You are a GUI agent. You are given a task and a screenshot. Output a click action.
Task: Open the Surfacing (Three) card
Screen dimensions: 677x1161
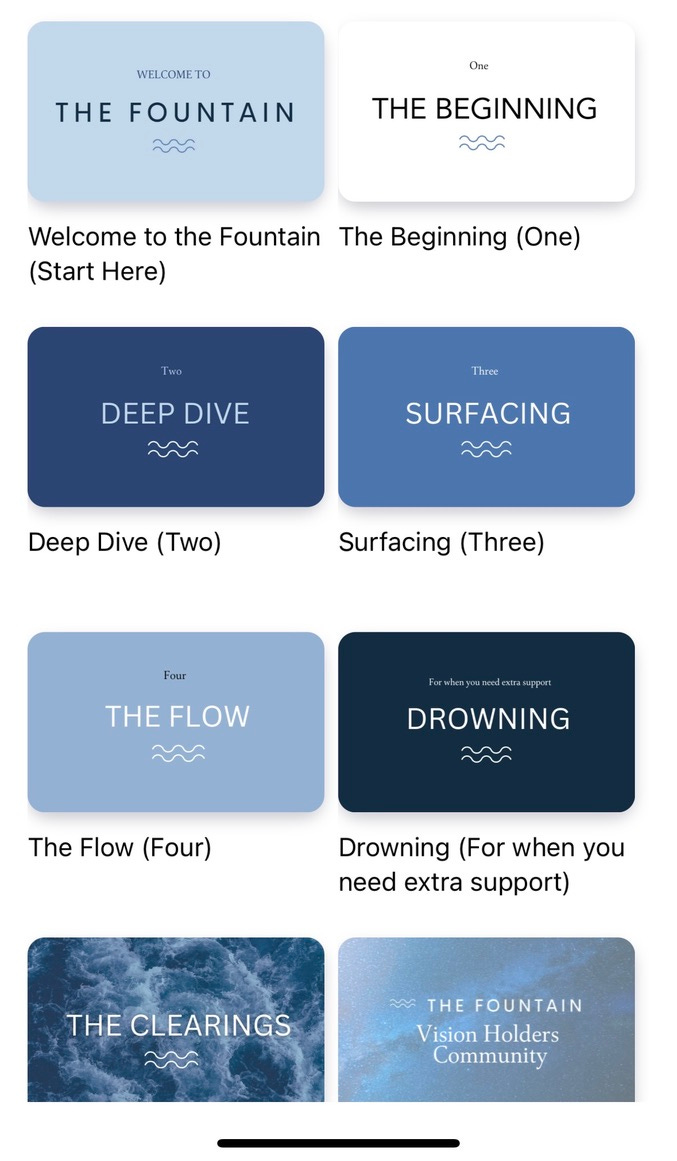point(487,417)
